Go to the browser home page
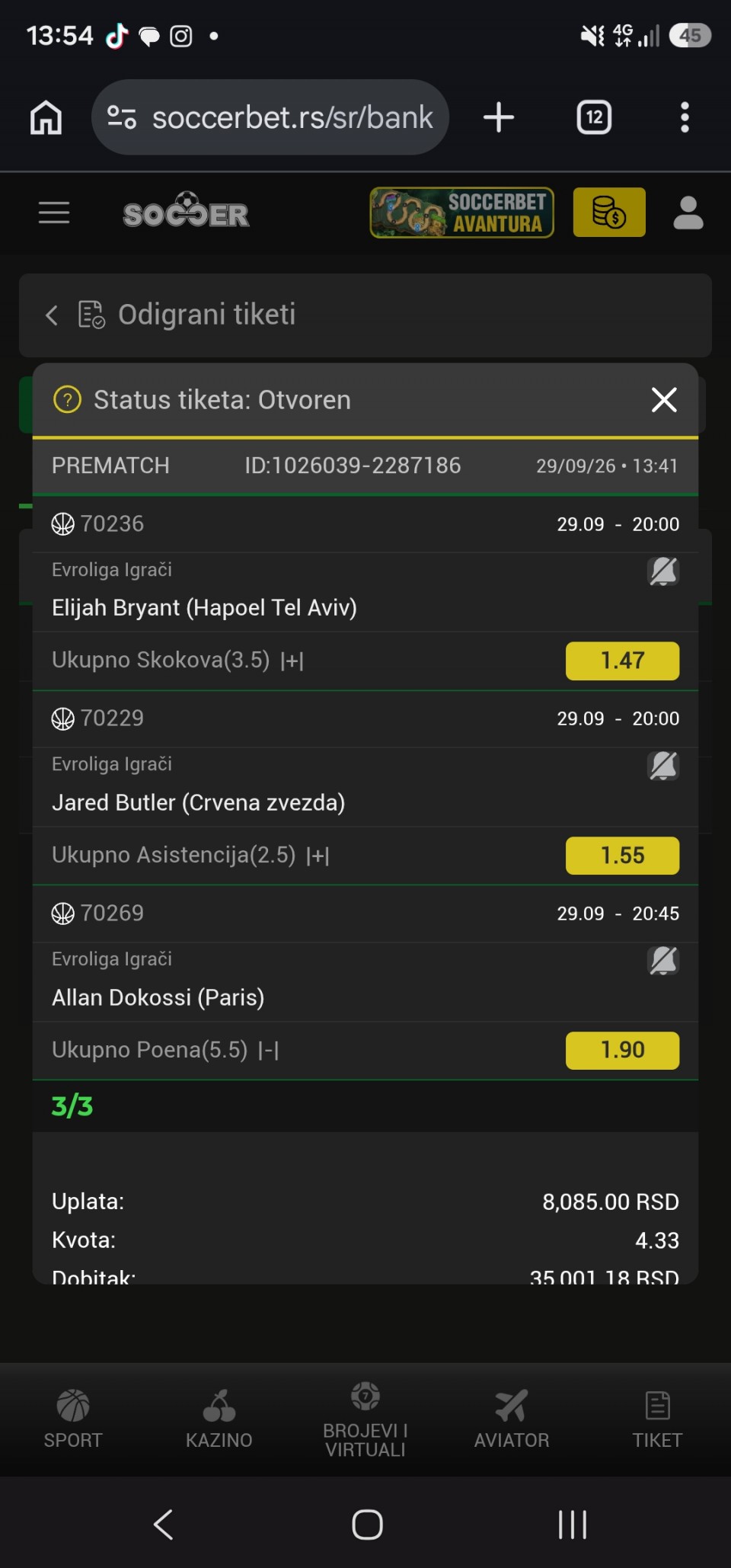Screen dimensions: 731x1568 pyautogui.click(x=46, y=117)
